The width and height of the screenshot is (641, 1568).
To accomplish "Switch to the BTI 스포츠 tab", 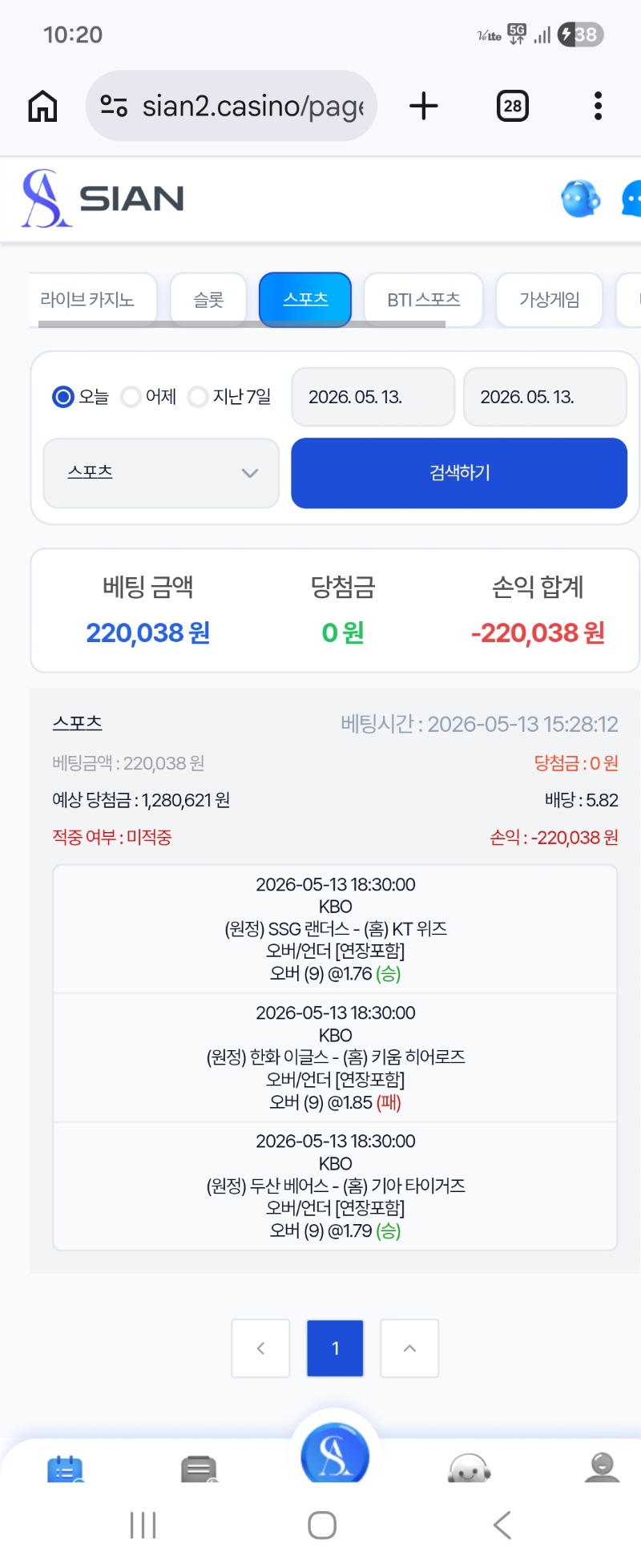I will tap(423, 300).
